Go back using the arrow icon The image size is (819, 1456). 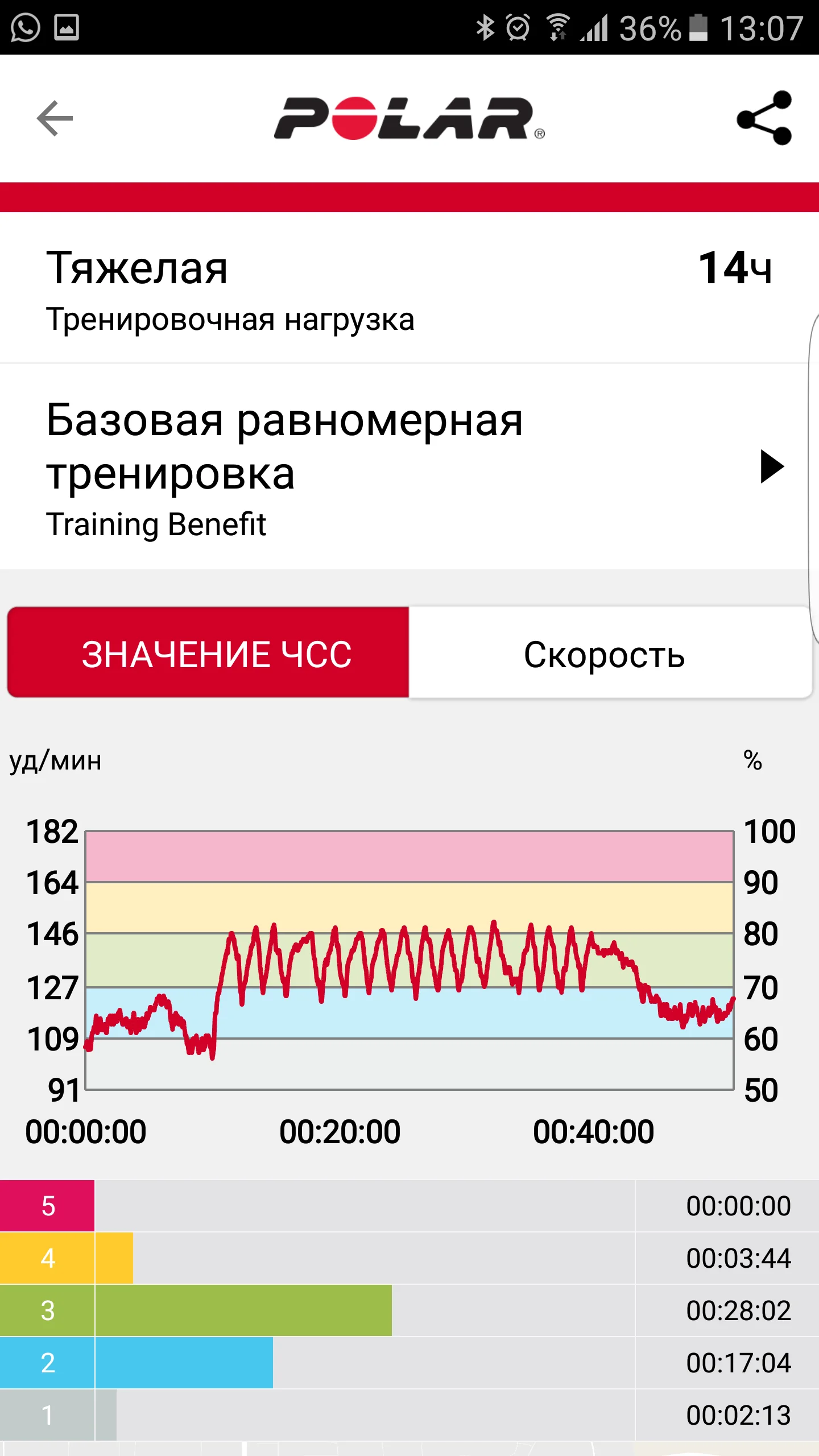55,118
